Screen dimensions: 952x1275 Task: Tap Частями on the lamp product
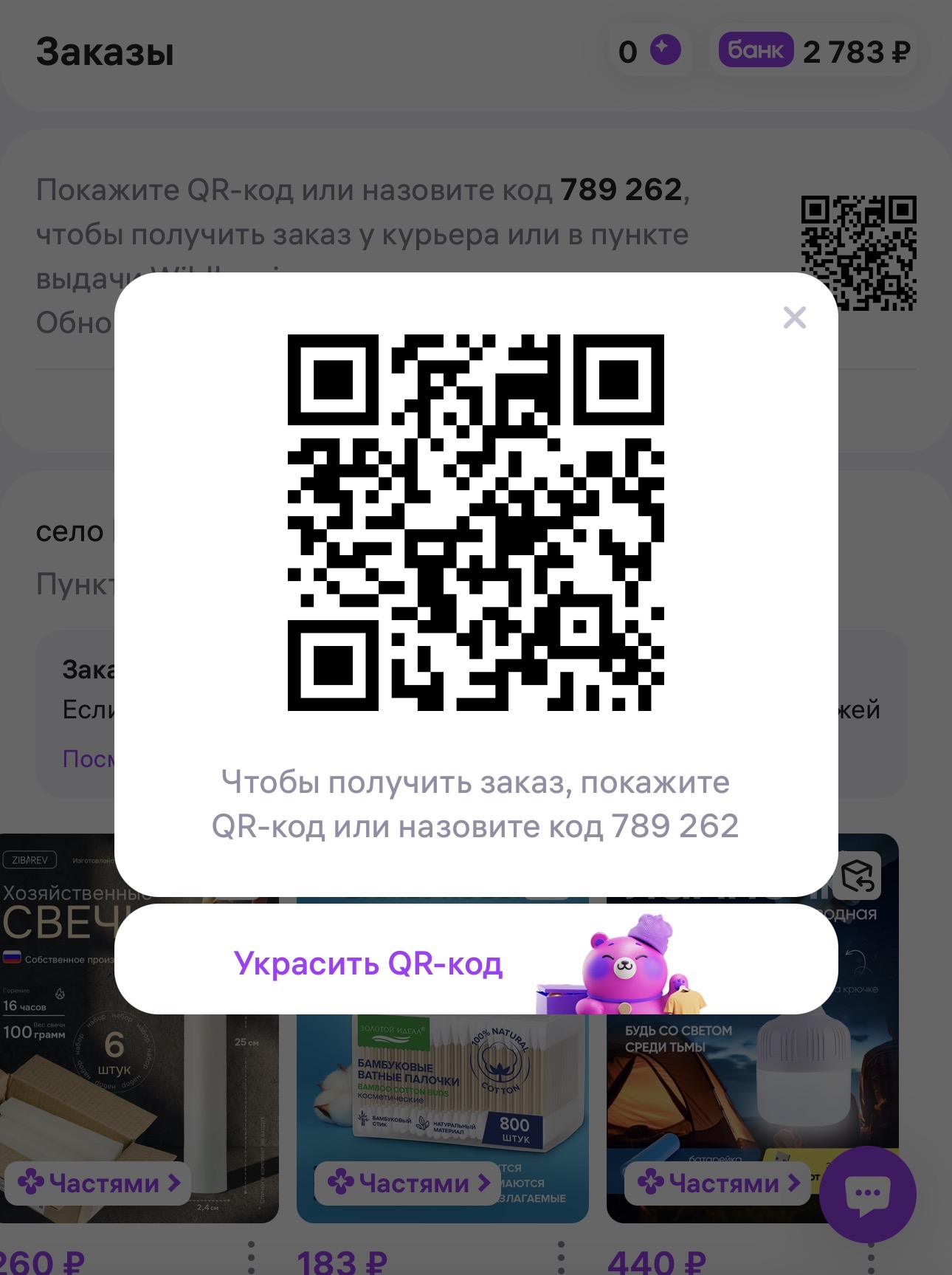point(718,1183)
